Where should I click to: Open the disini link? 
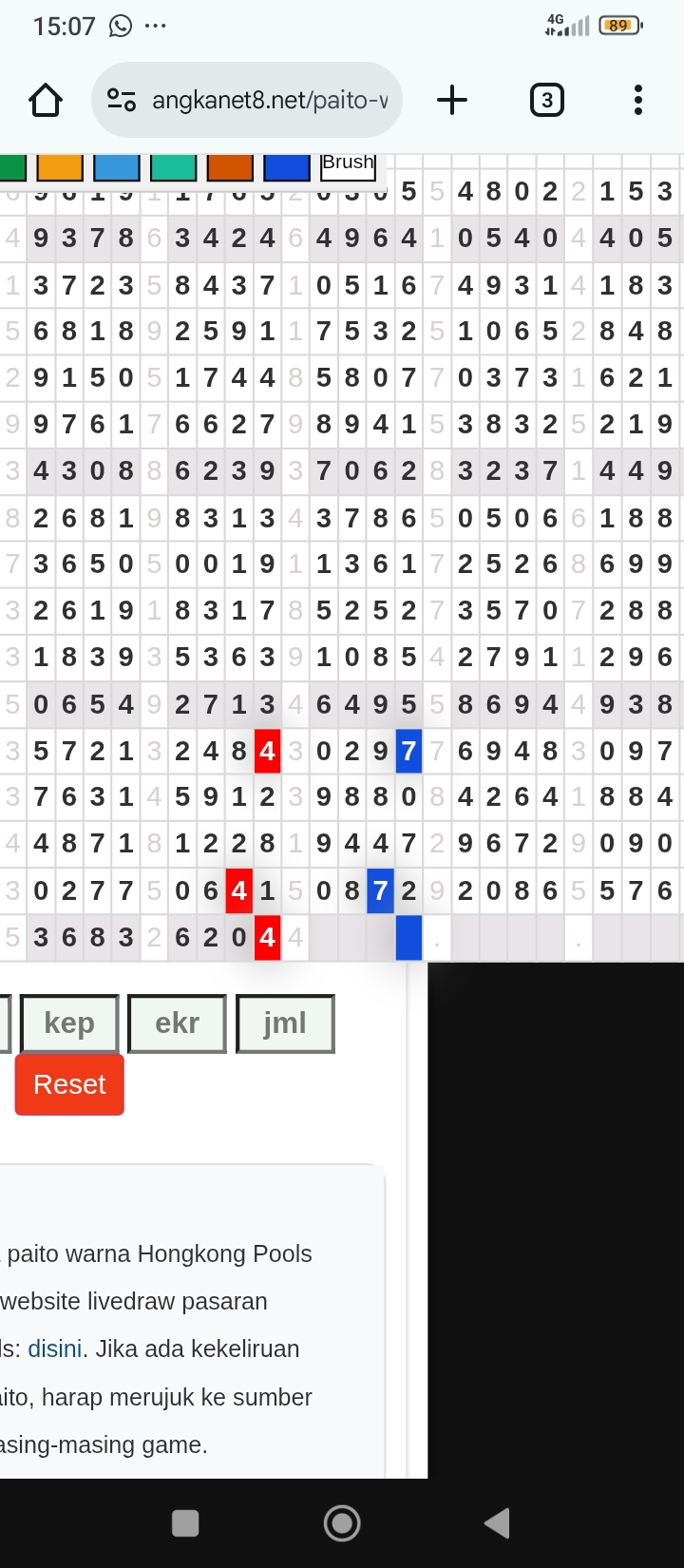click(x=54, y=1348)
